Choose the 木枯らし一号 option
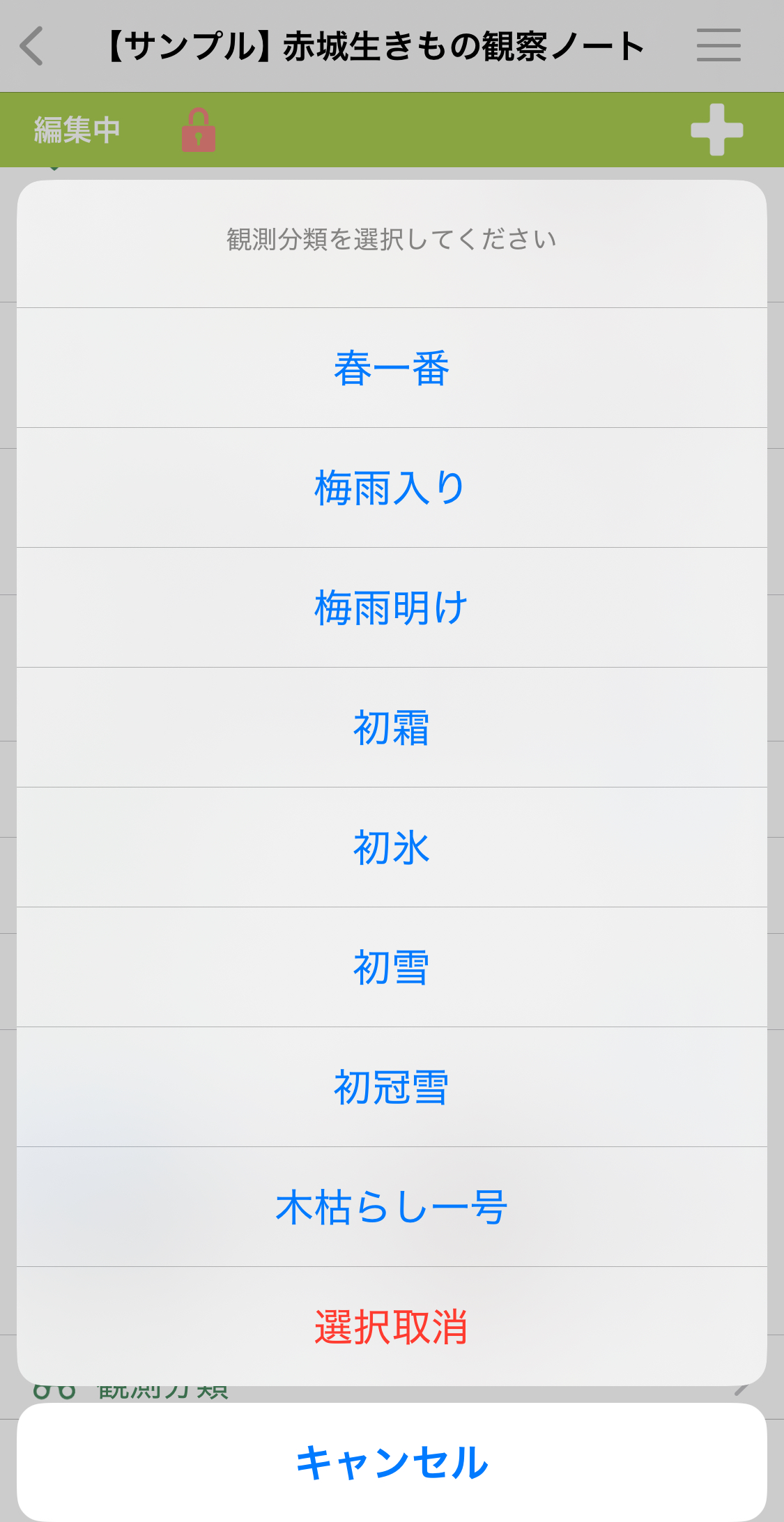Screen dimensions: 784x1522 (392, 1207)
